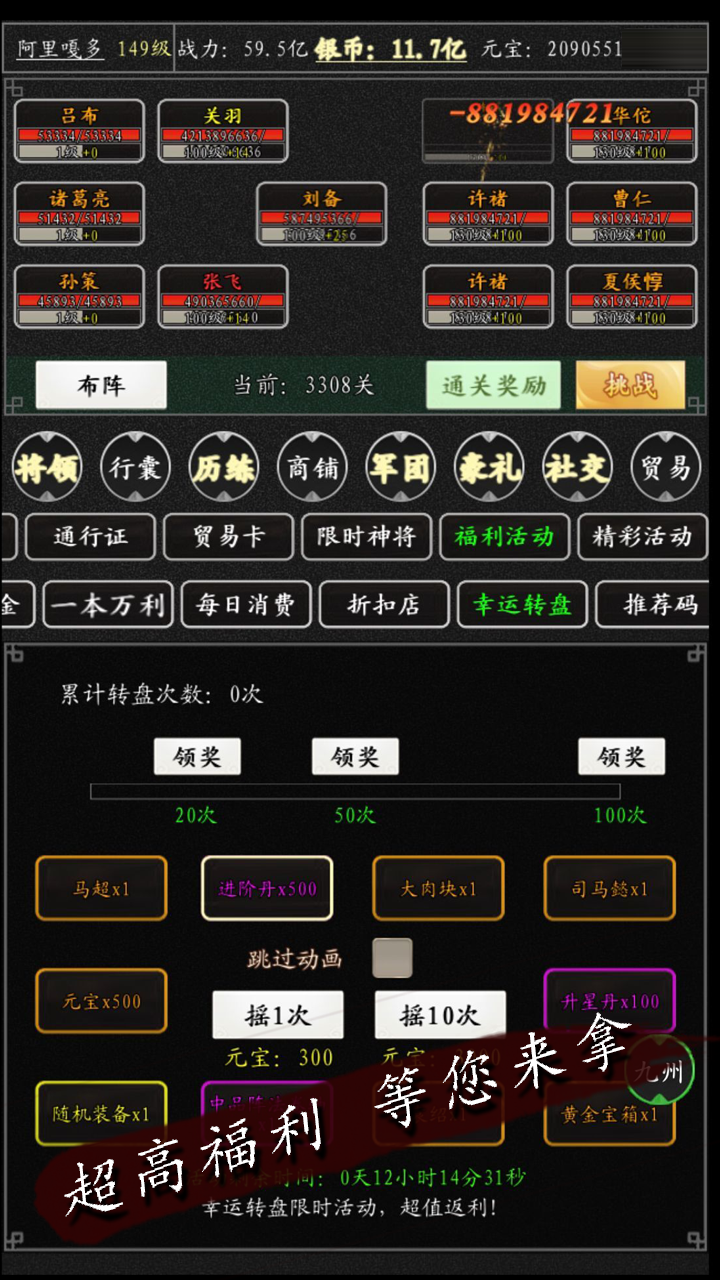The height and width of the screenshot is (1280, 720).
Task: Click the 九州 badge at bottom right
Action: [661, 1070]
